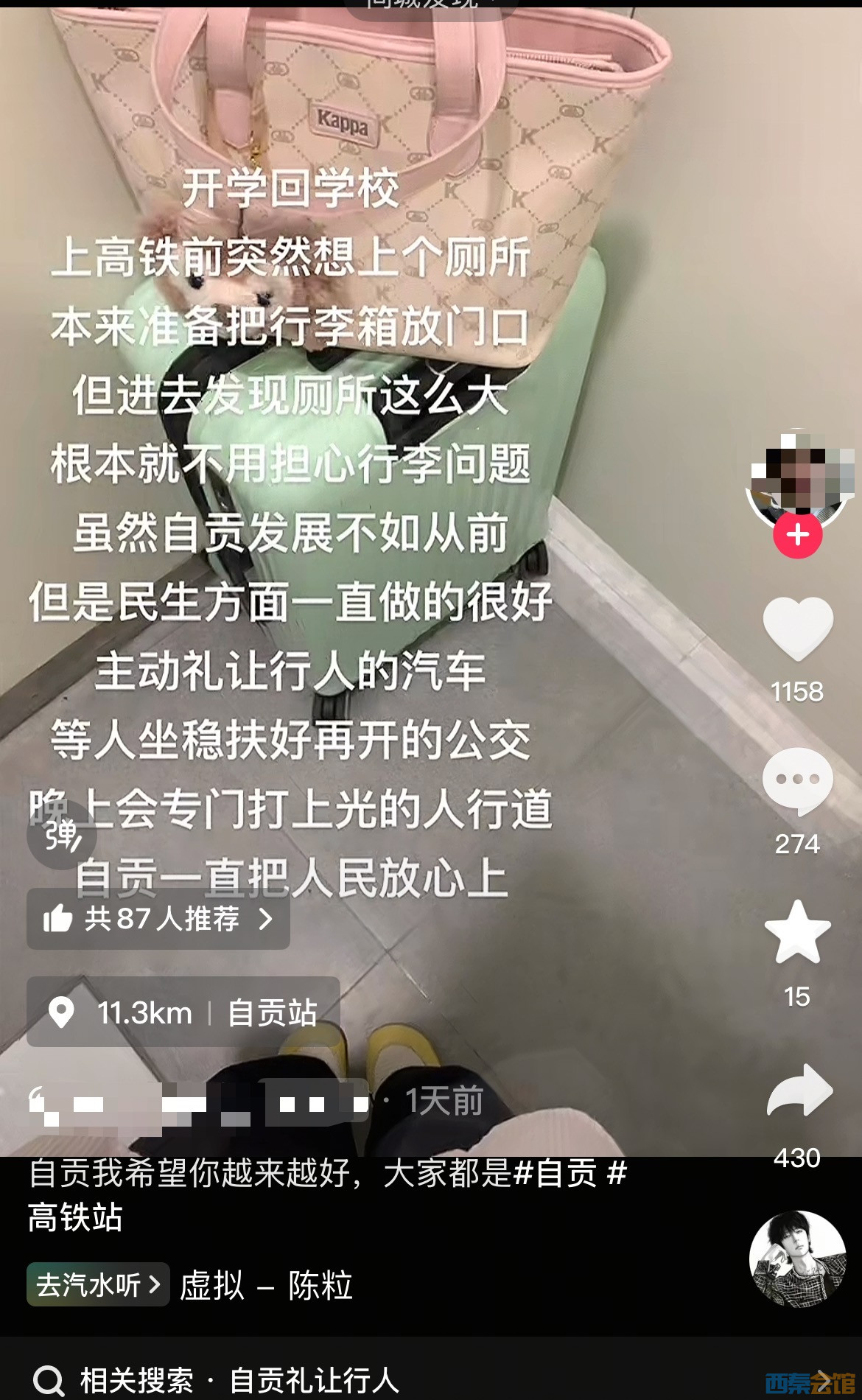862x1400 pixels.
Task: Open the song 虚拟 – 陈粒
Action: coord(267,1286)
